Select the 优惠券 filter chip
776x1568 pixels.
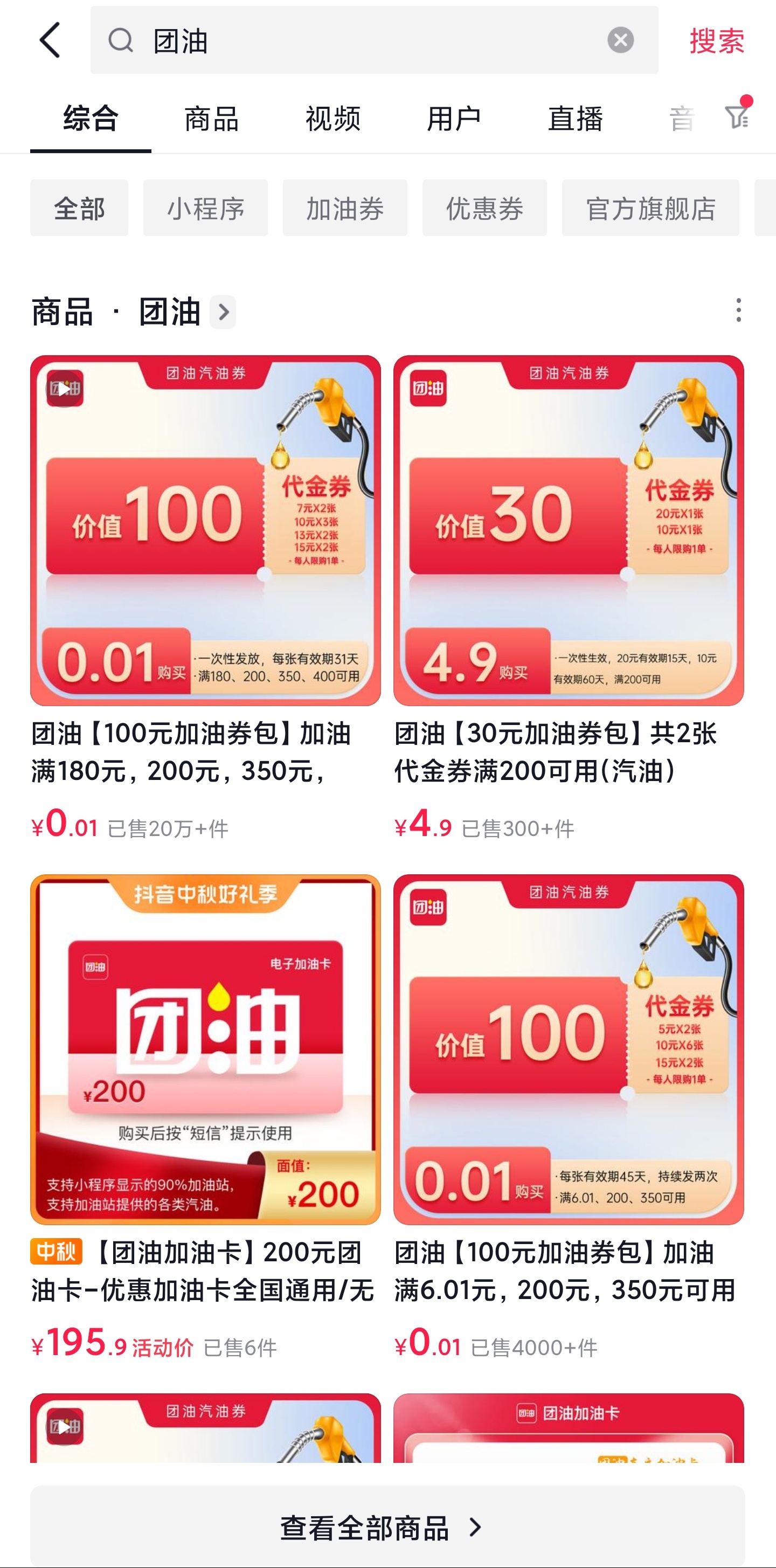click(484, 208)
